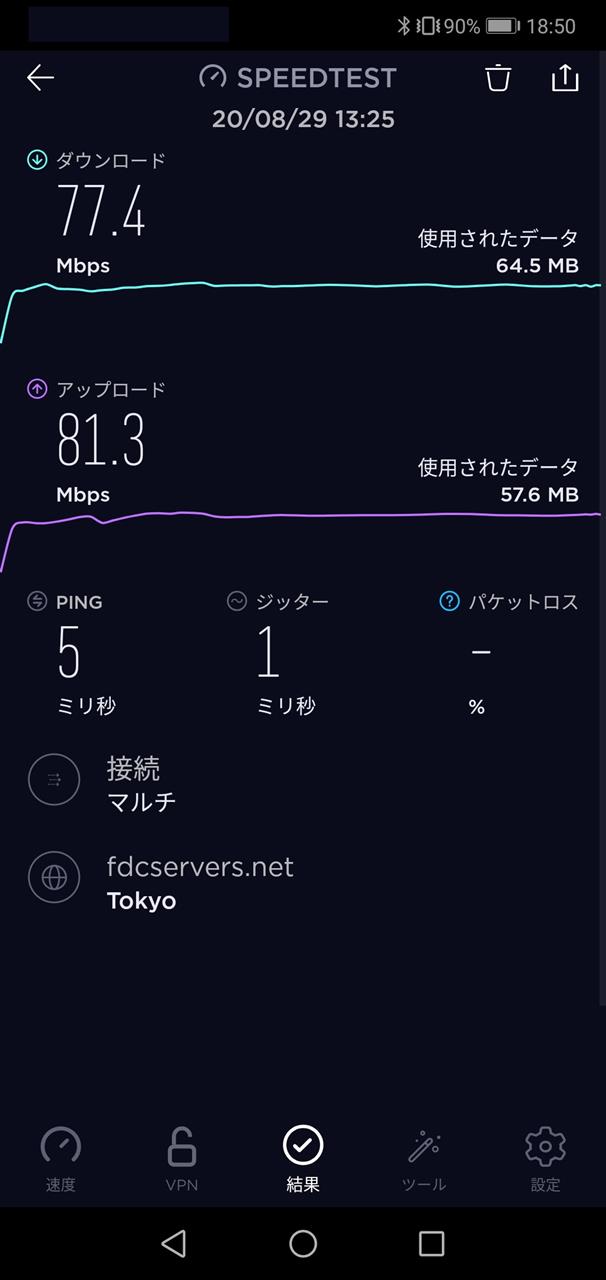The width and height of the screenshot is (606, 1280).
Task: Open the ツール tab
Action: 424,1159
